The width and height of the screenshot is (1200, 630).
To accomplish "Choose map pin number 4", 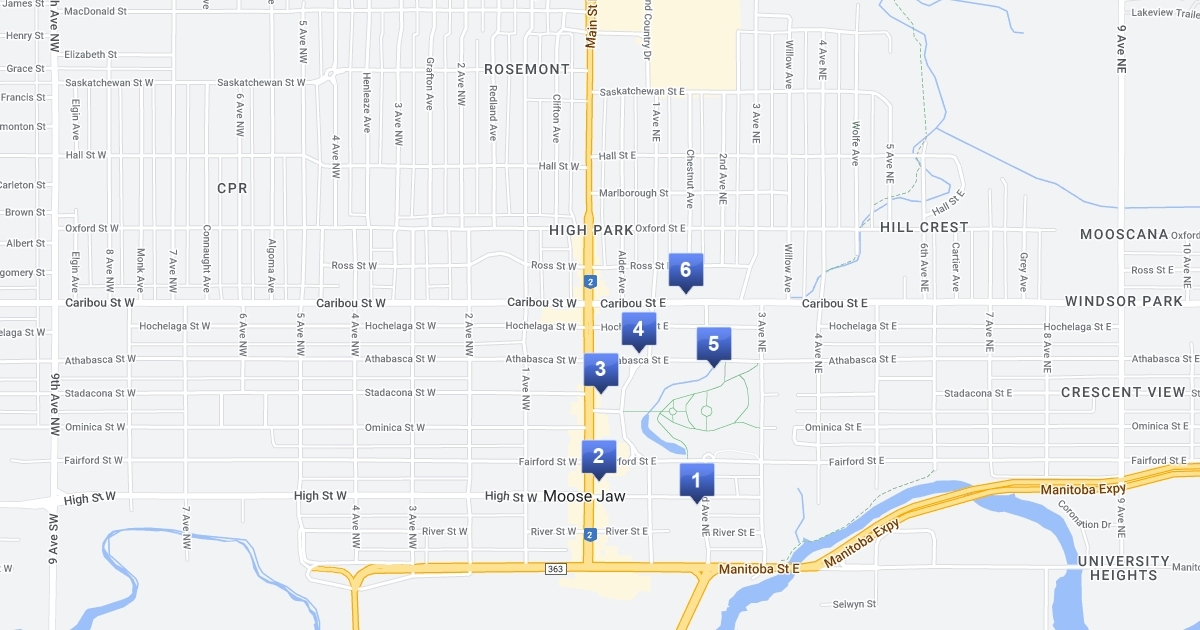I will tap(638, 328).
